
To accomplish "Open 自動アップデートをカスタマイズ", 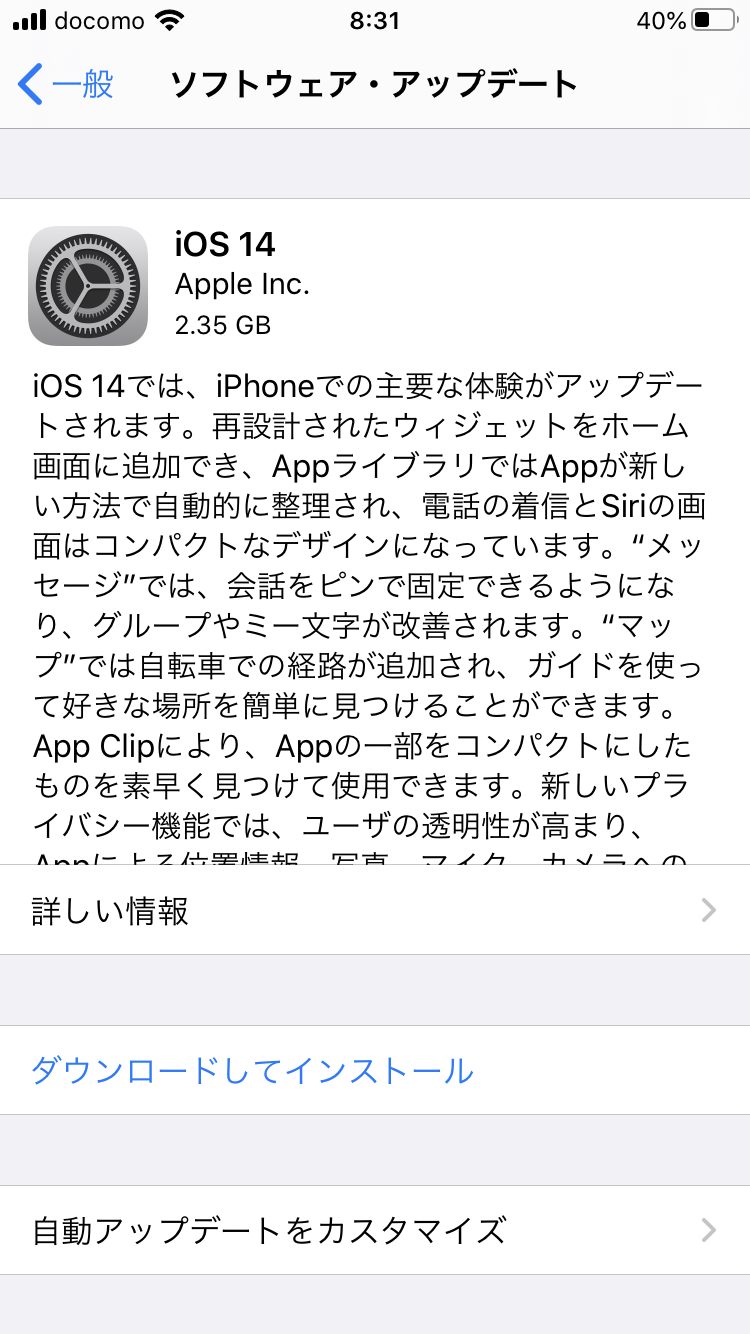I will coord(375,1230).
